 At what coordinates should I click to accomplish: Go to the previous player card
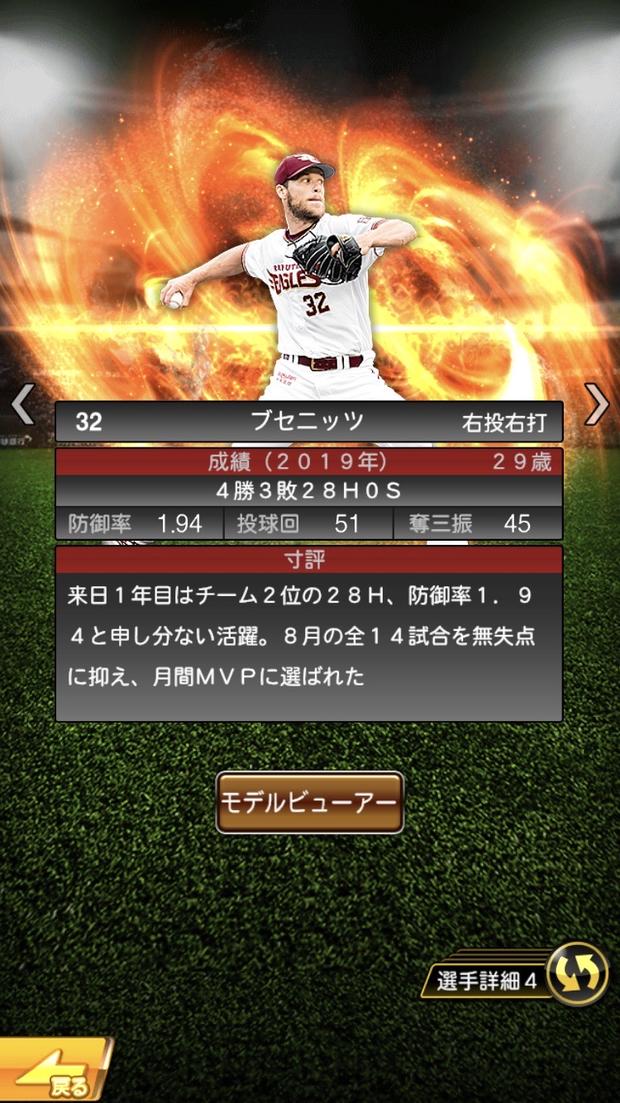pyautogui.click(x=22, y=405)
